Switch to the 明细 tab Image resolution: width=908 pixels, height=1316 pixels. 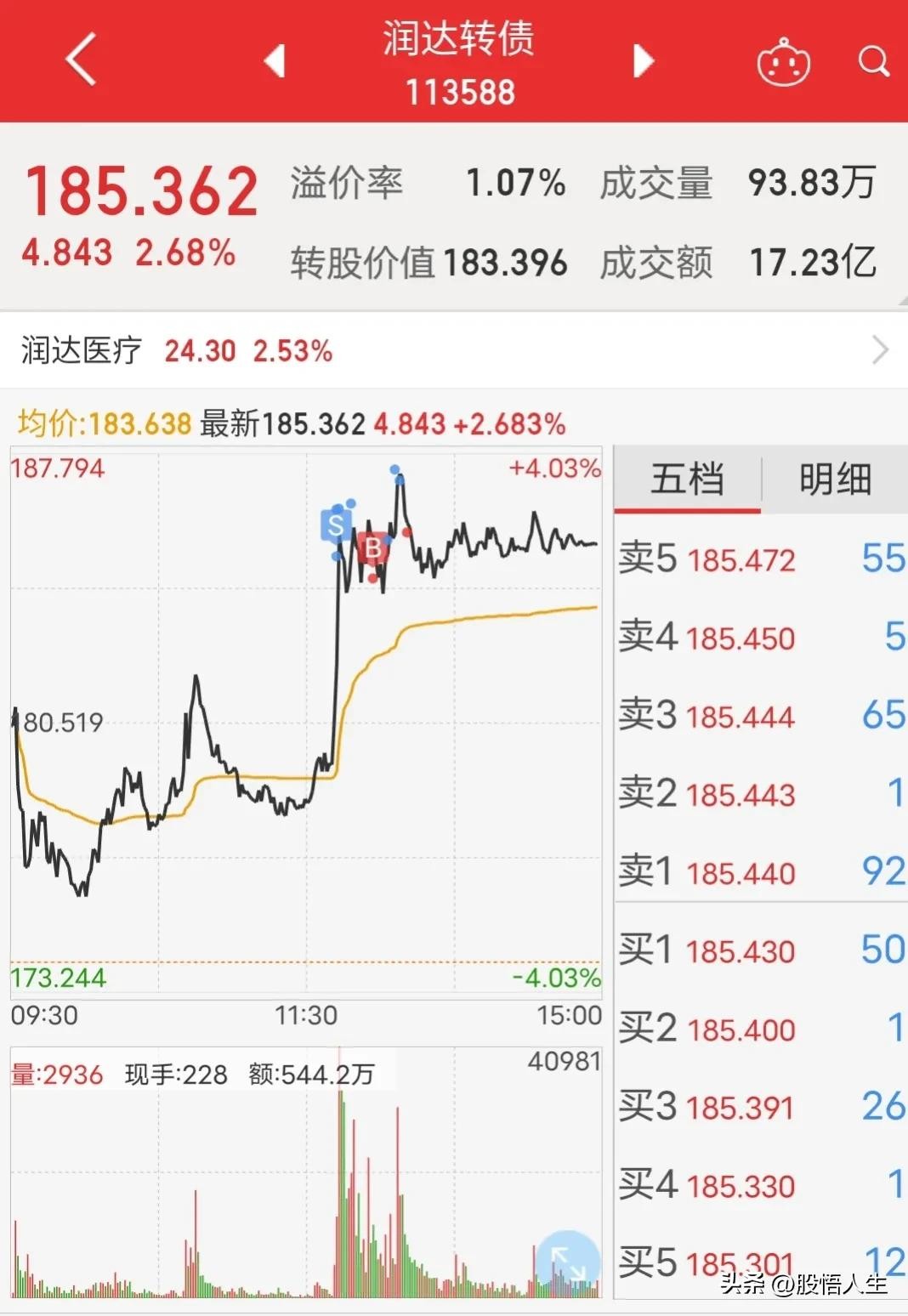pyautogui.click(x=835, y=479)
